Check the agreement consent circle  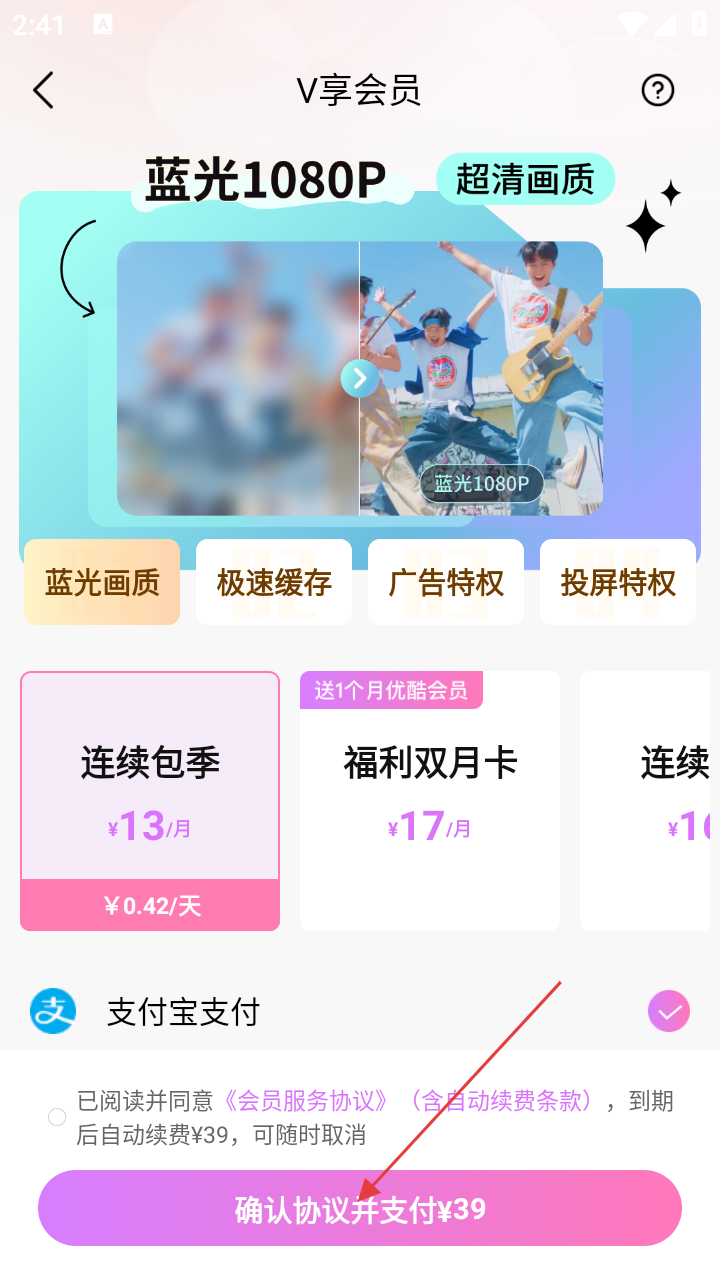point(57,1117)
